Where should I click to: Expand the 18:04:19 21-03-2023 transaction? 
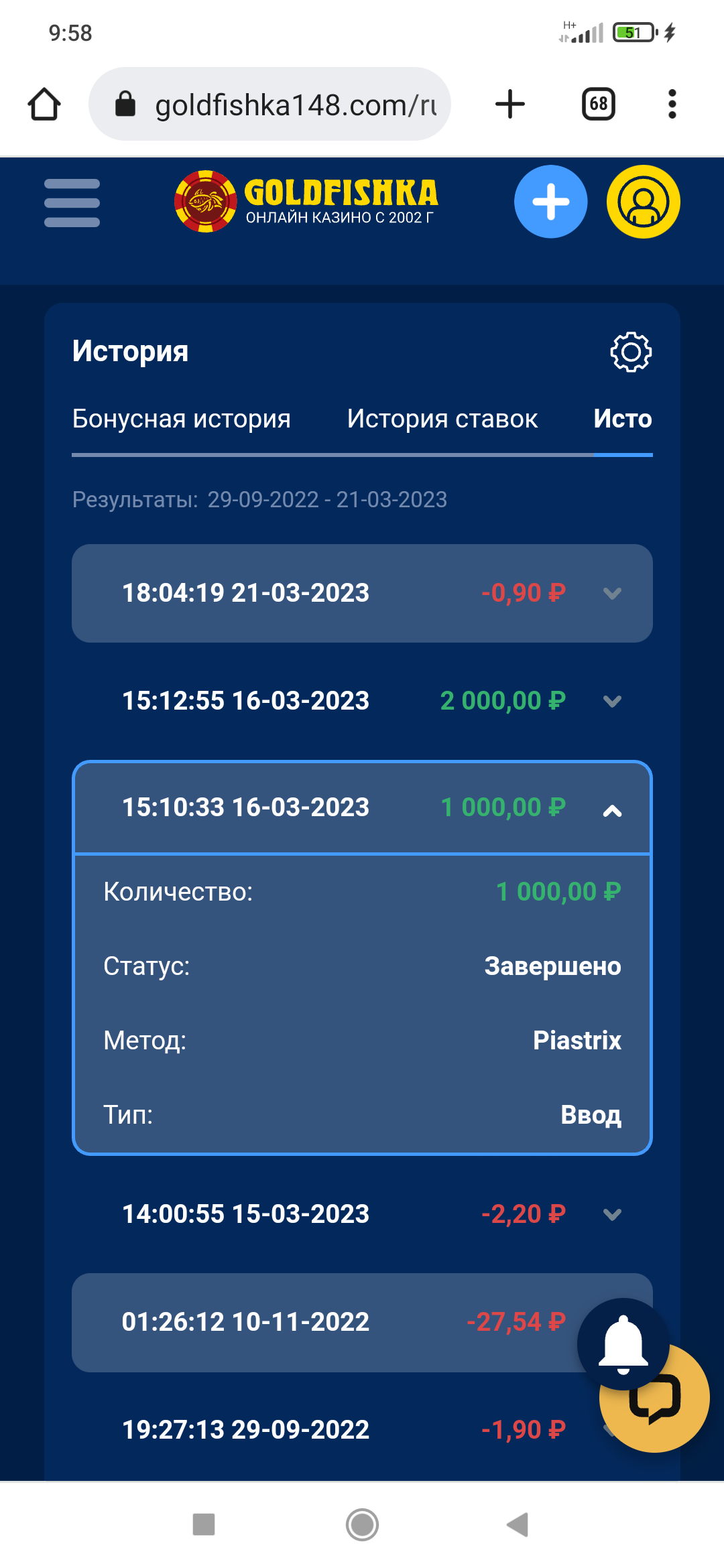coord(362,593)
